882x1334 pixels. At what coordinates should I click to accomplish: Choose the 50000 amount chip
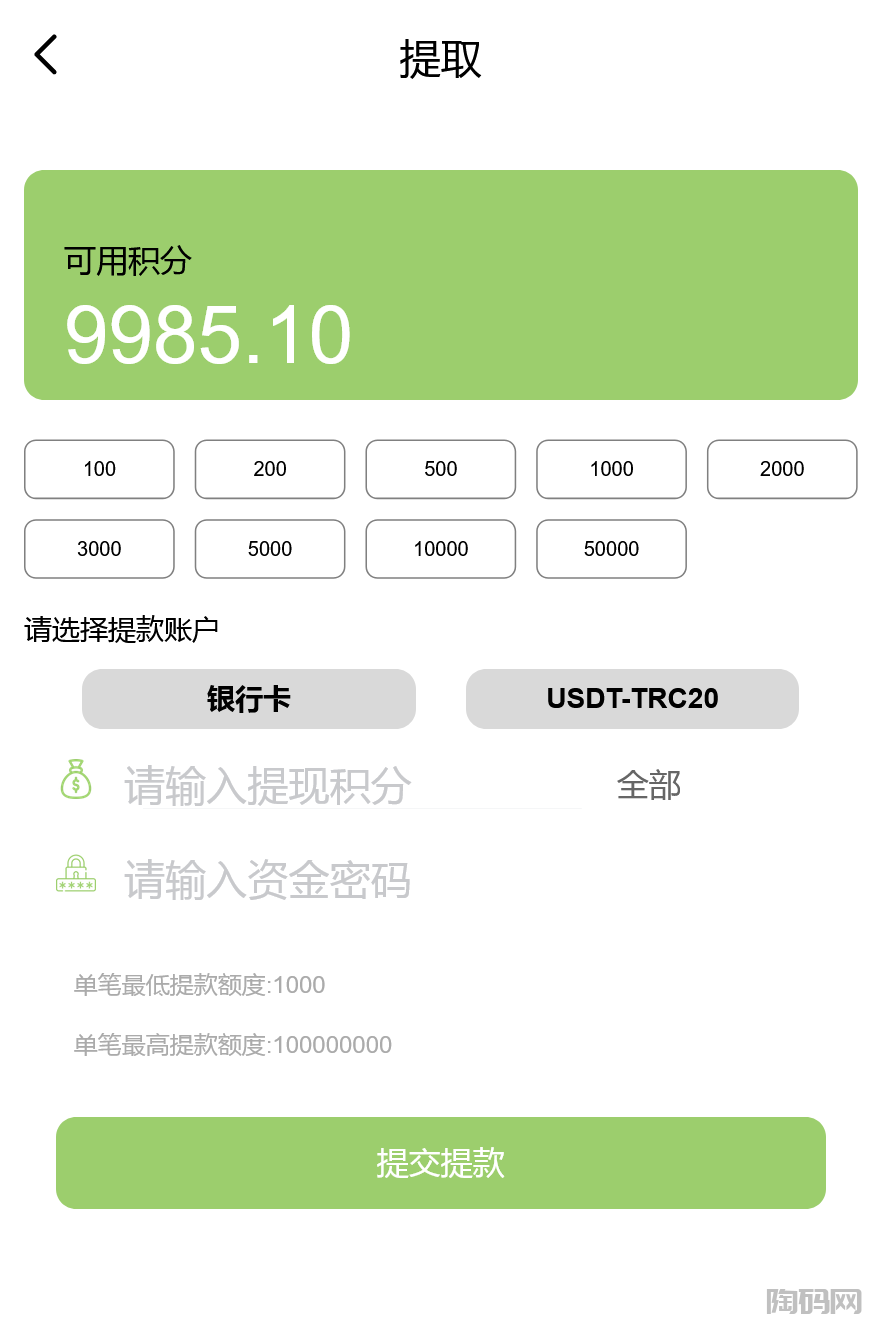(x=612, y=549)
